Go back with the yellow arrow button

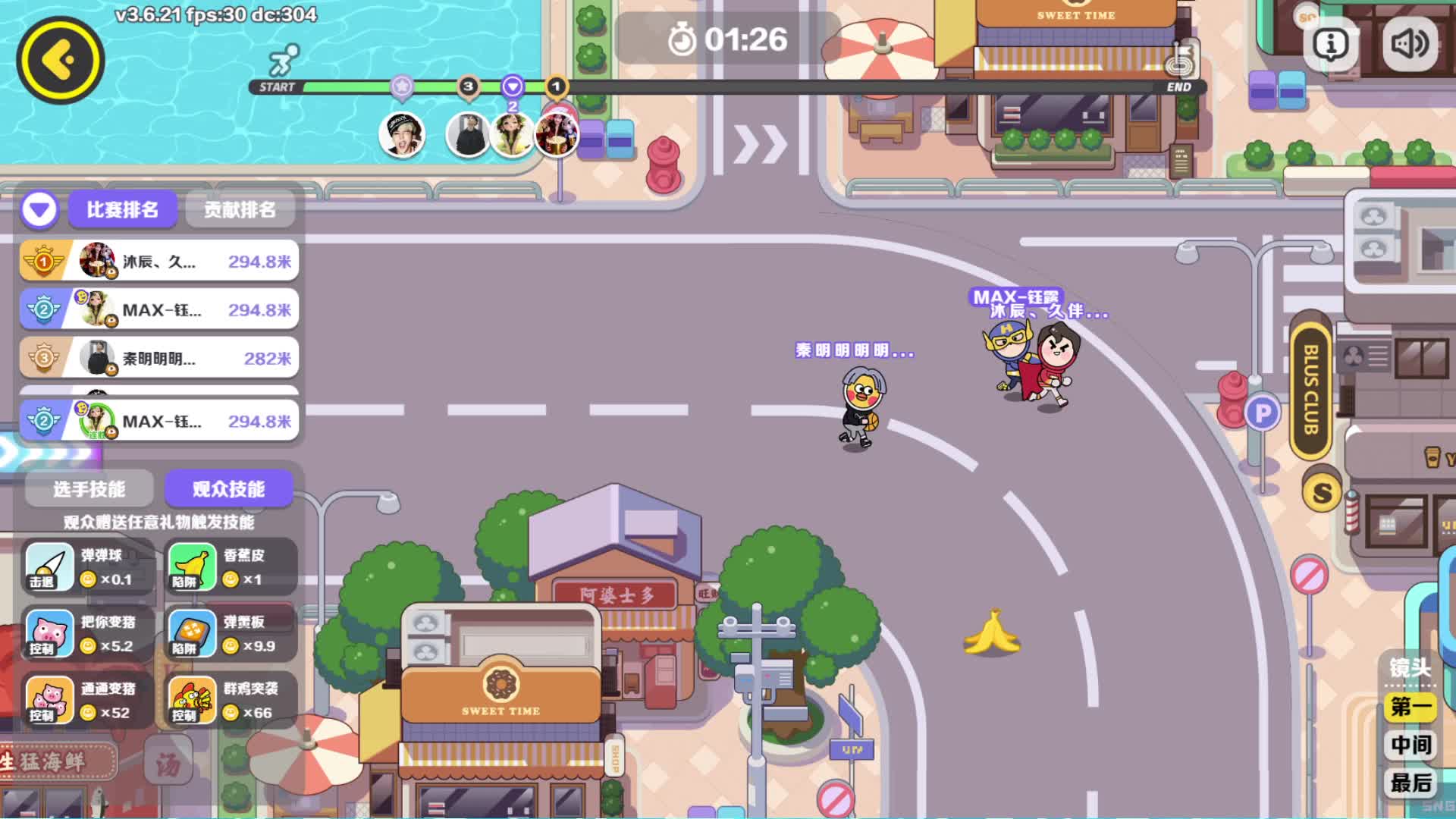click(60, 60)
